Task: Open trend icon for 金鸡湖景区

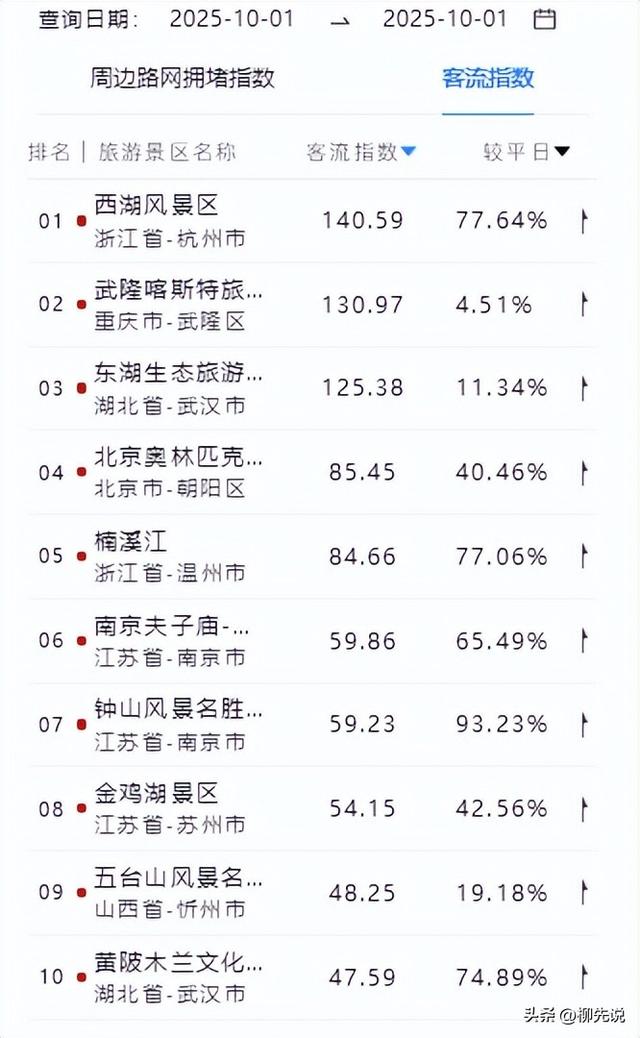Action: [584, 808]
